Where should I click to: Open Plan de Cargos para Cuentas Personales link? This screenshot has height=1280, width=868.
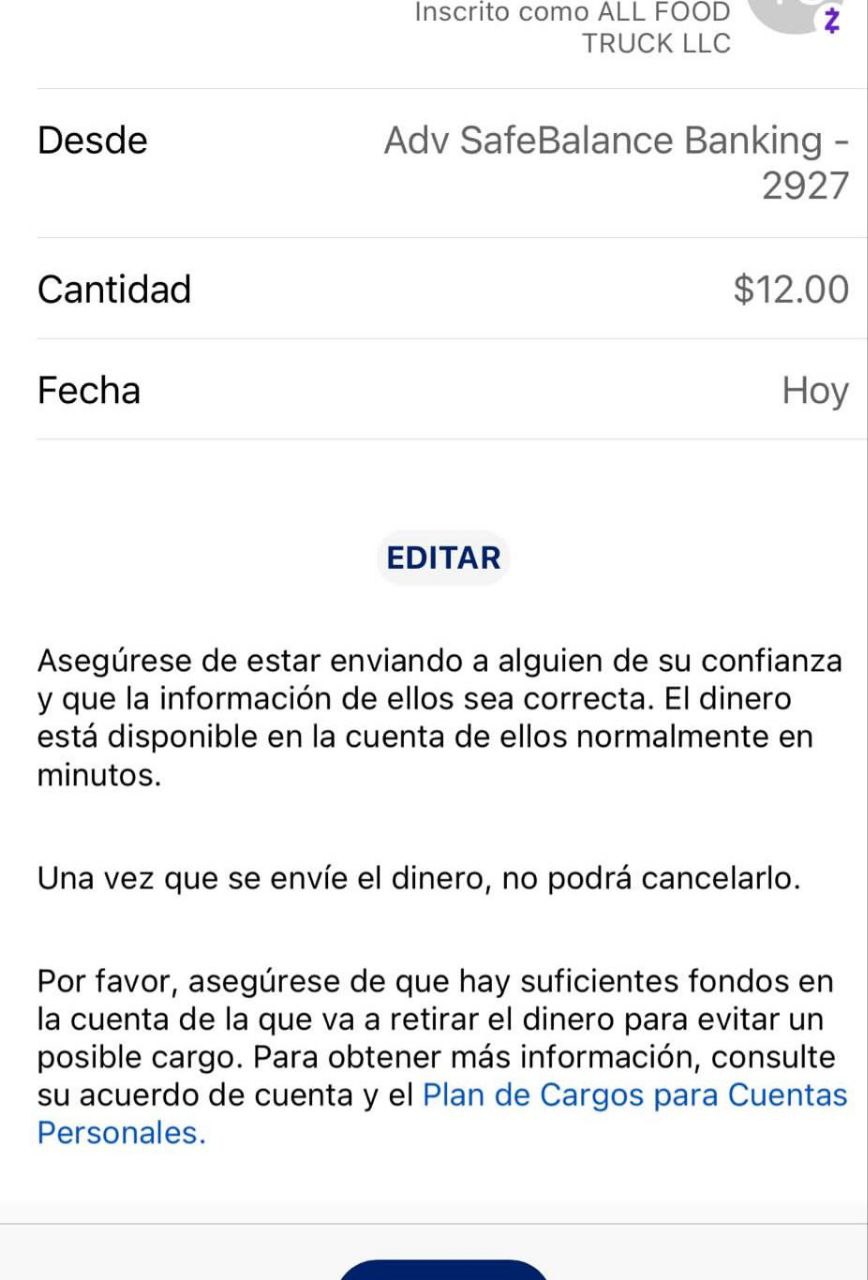(634, 1096)
